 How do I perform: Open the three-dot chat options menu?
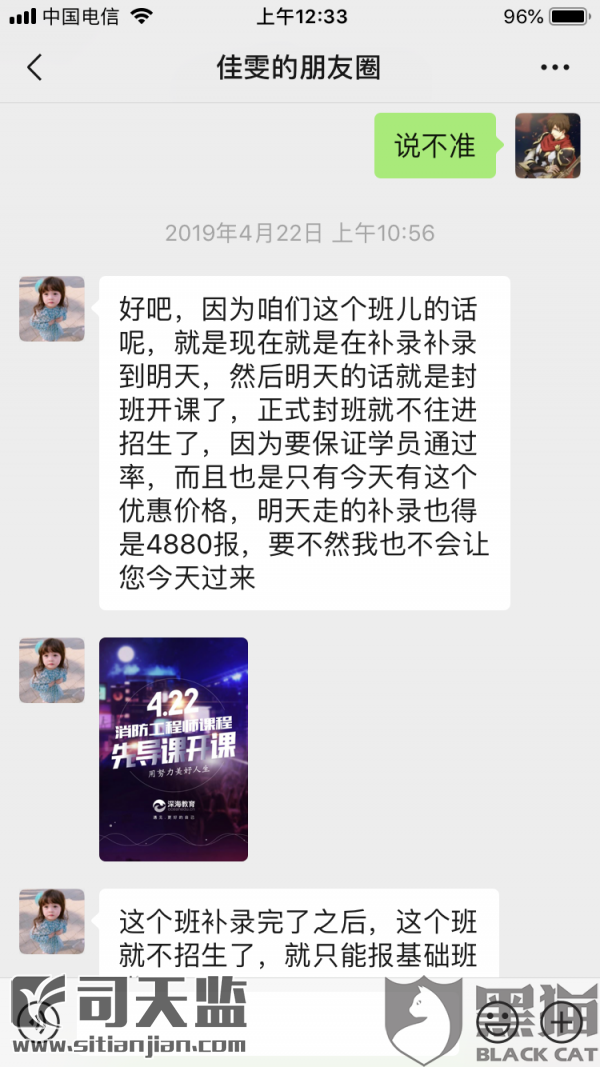click(x=554, y=67)
